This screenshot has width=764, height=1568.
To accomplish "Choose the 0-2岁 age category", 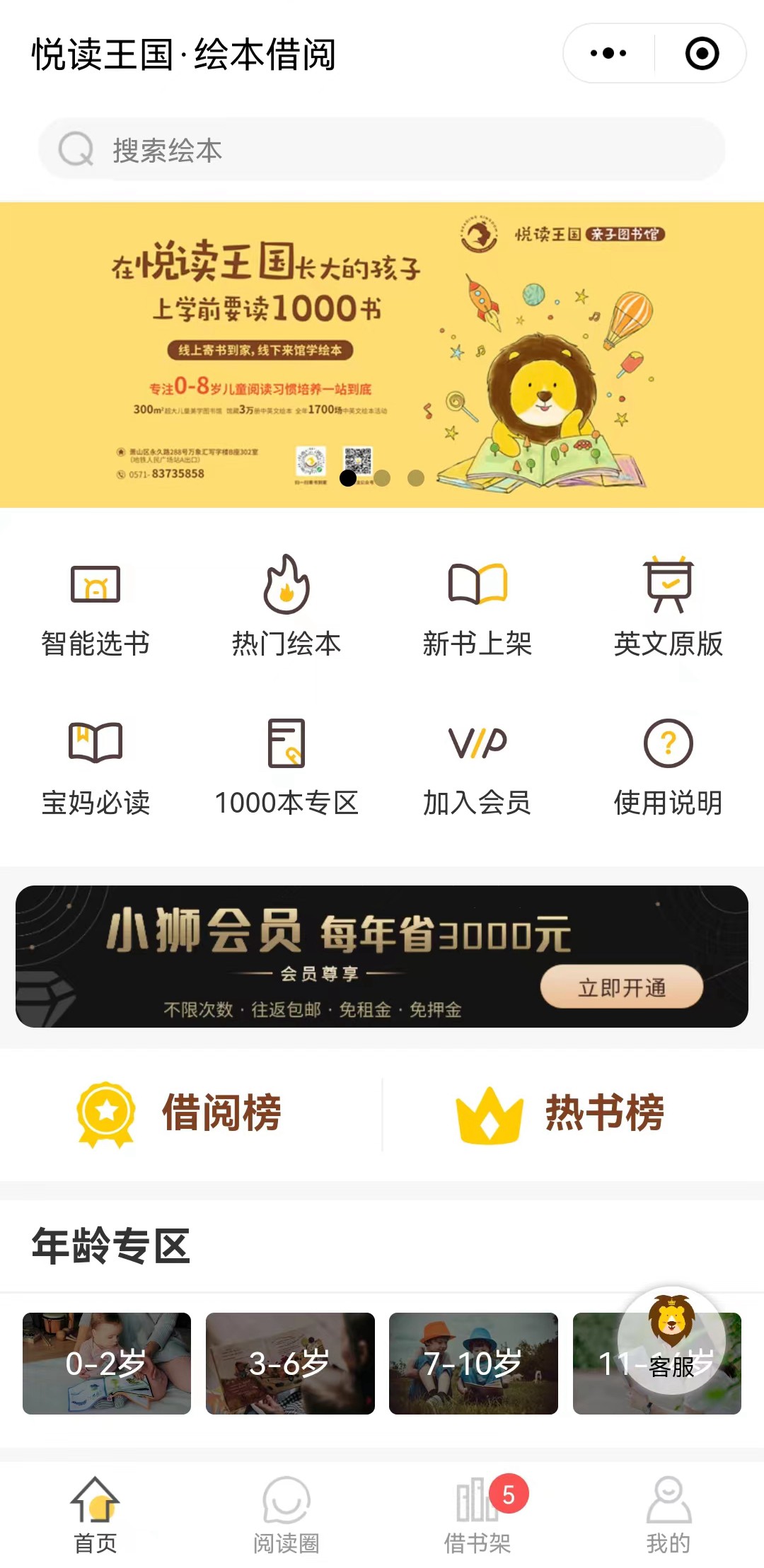I will tap(107, 1363).
